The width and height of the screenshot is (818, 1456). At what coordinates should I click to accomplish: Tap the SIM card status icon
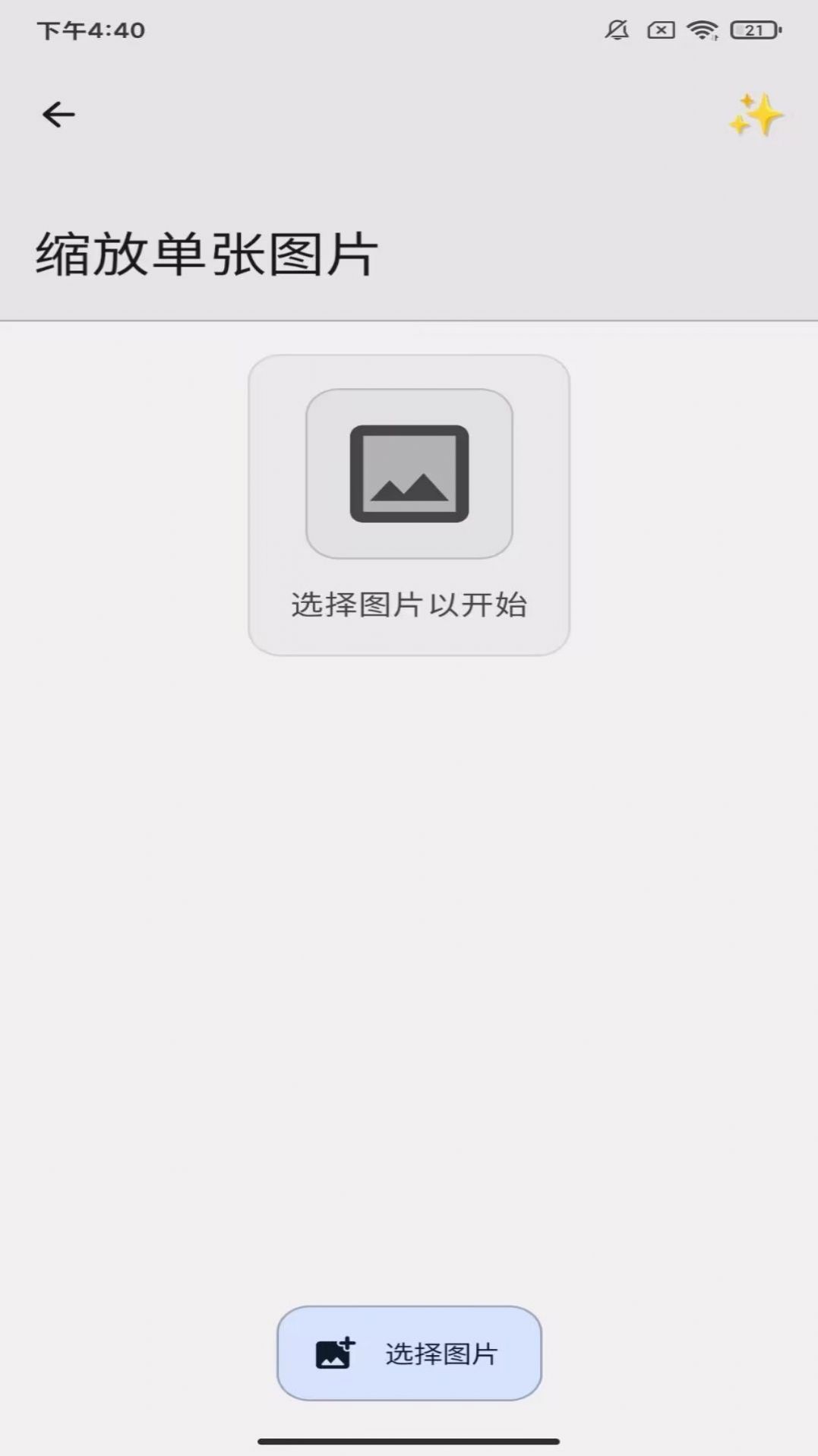pyautogui.click(x=659, y=29)
